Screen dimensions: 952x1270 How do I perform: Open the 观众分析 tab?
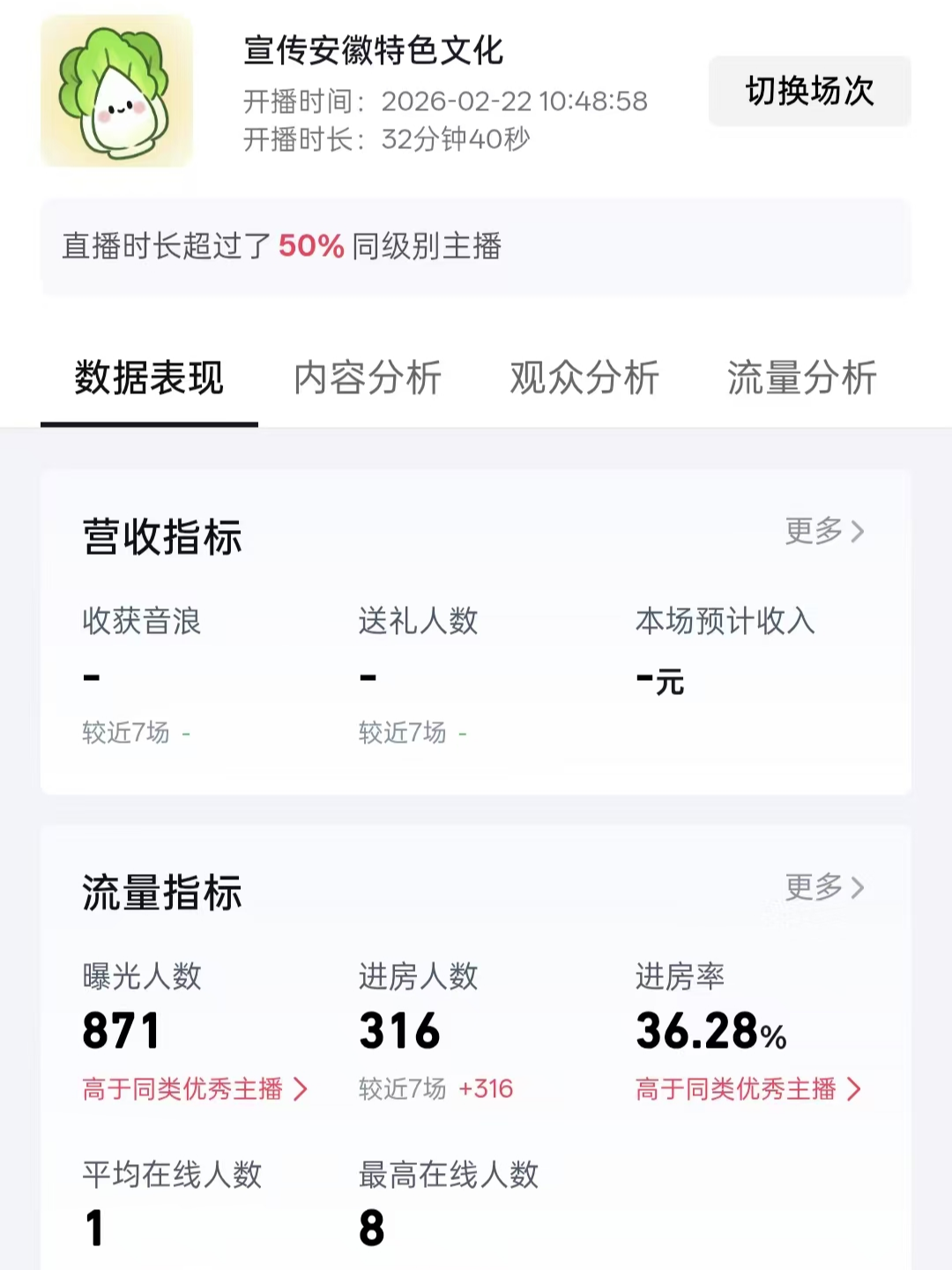584,378
